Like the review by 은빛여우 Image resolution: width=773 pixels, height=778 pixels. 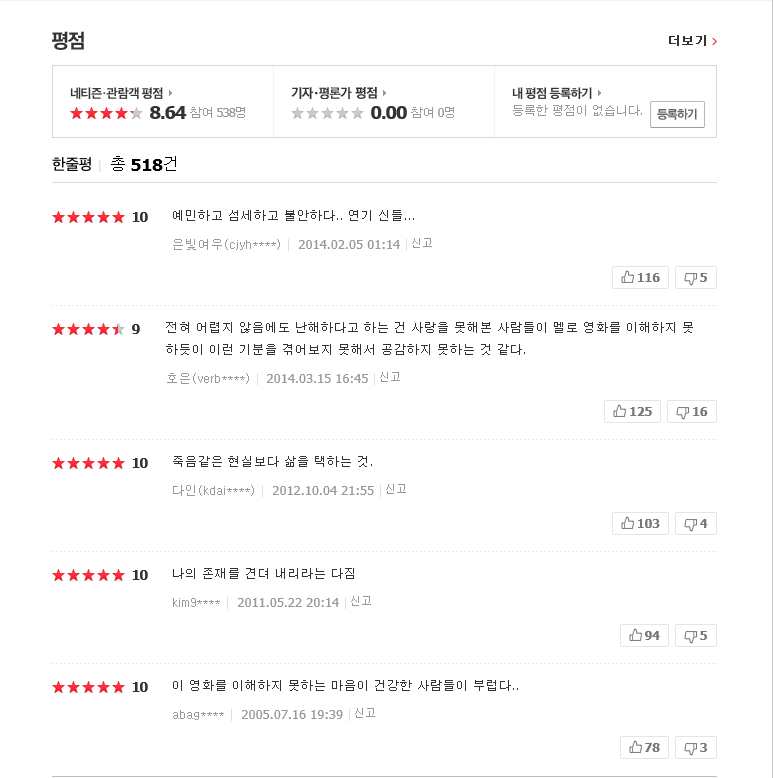[640, 277]
